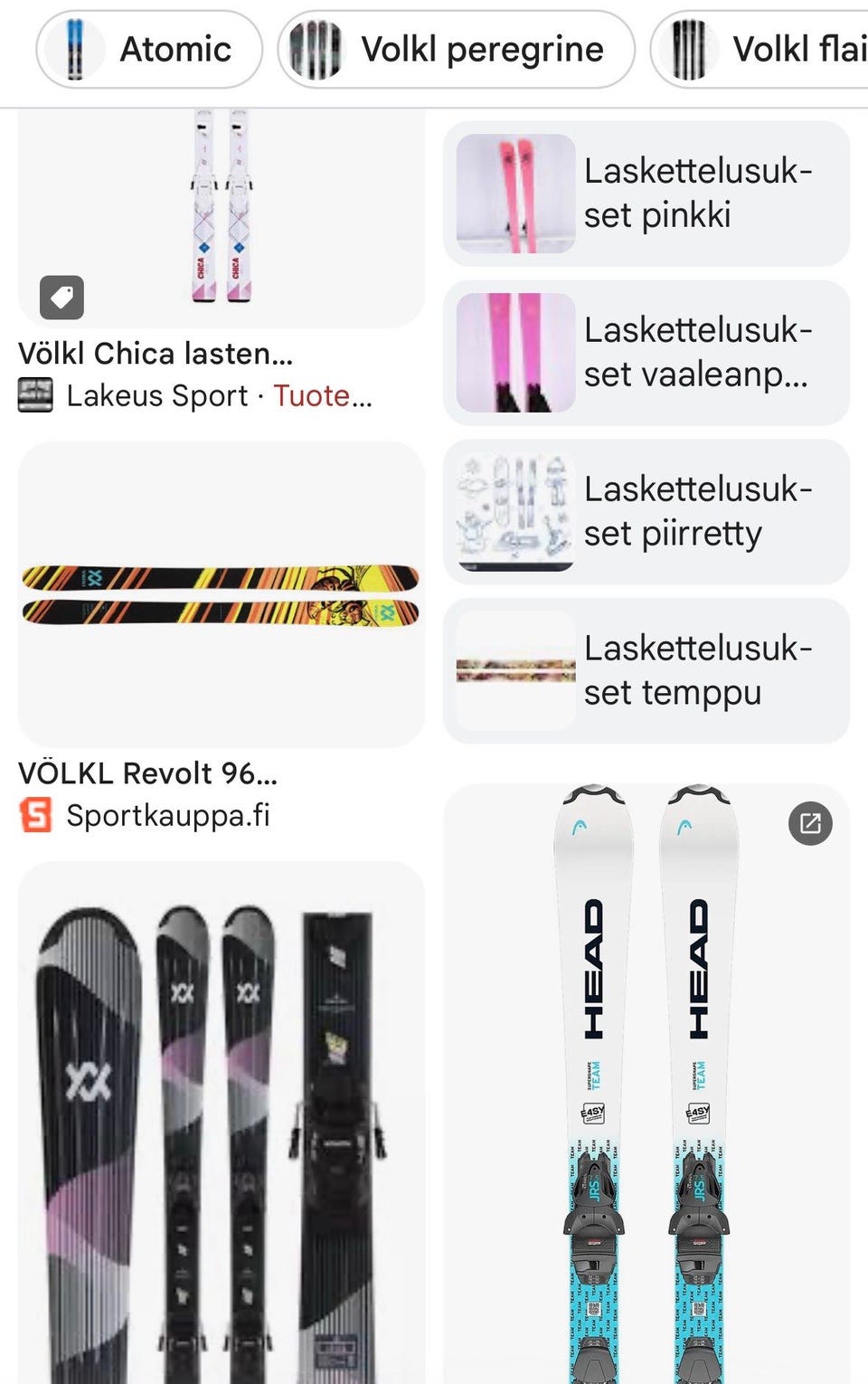Open the Völkl Chica lasten ski result

tap(221, 217)
